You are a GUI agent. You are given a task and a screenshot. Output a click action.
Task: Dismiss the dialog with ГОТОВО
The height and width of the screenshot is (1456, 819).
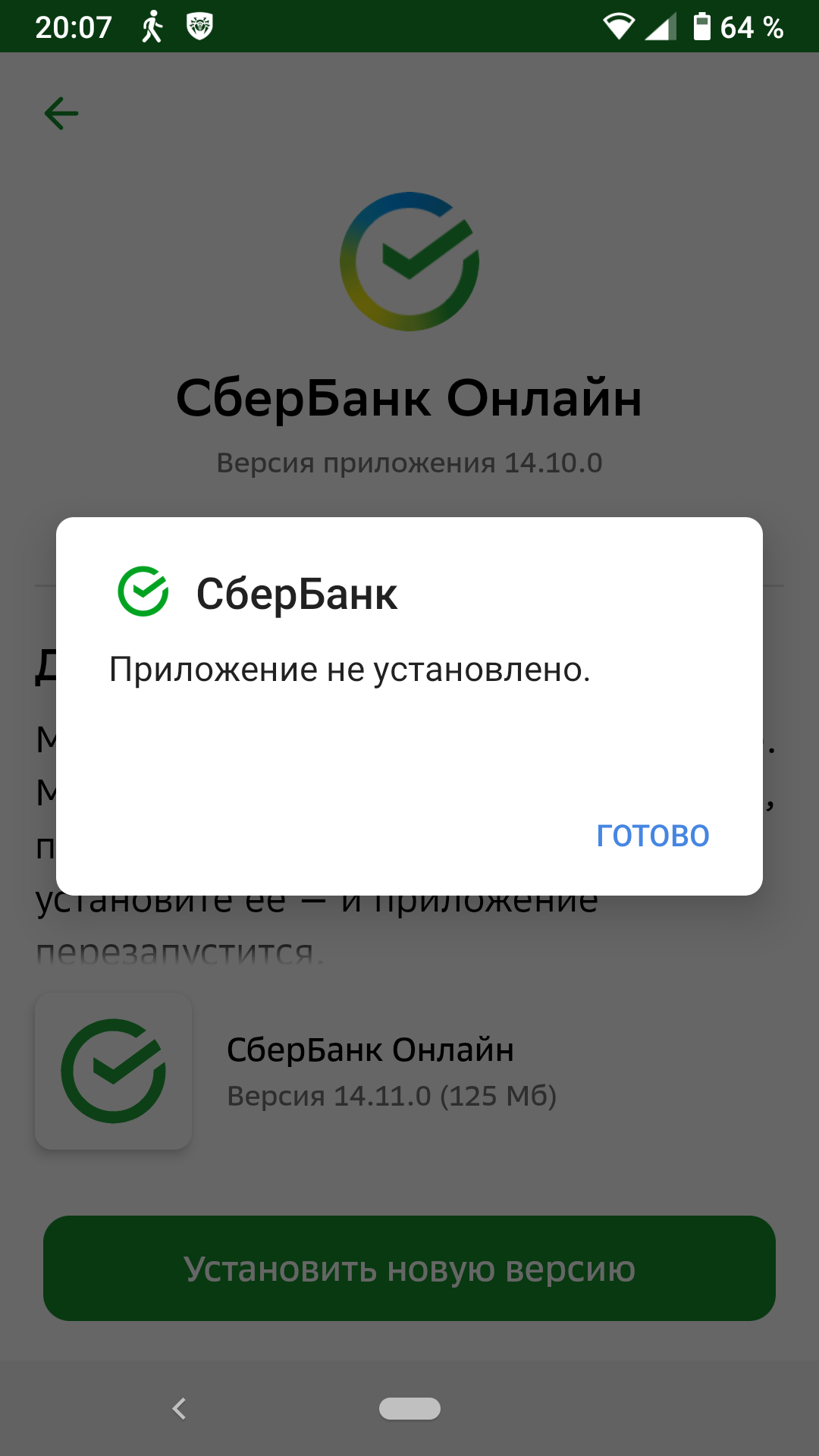pos(653,836)
